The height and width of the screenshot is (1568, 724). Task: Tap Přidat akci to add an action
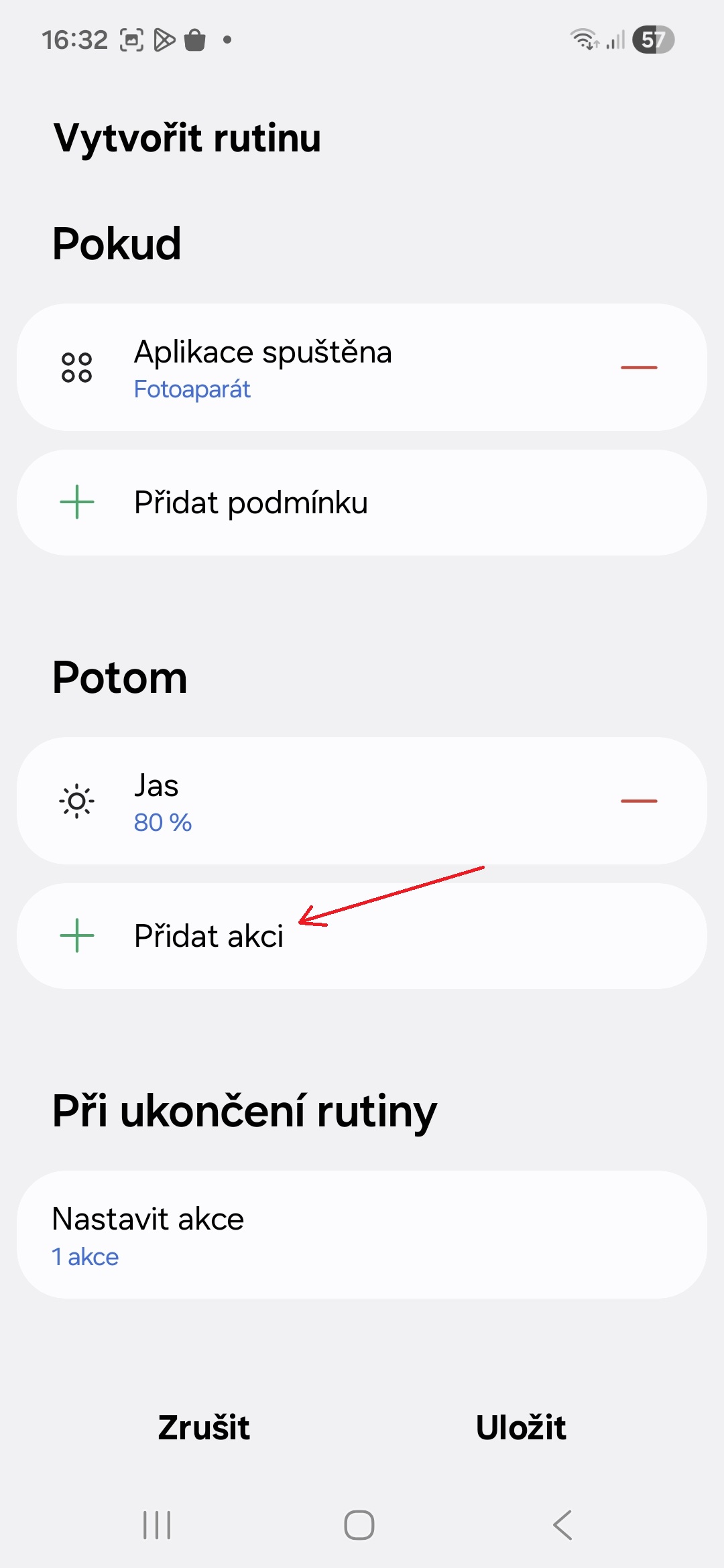tap(362, 936)
